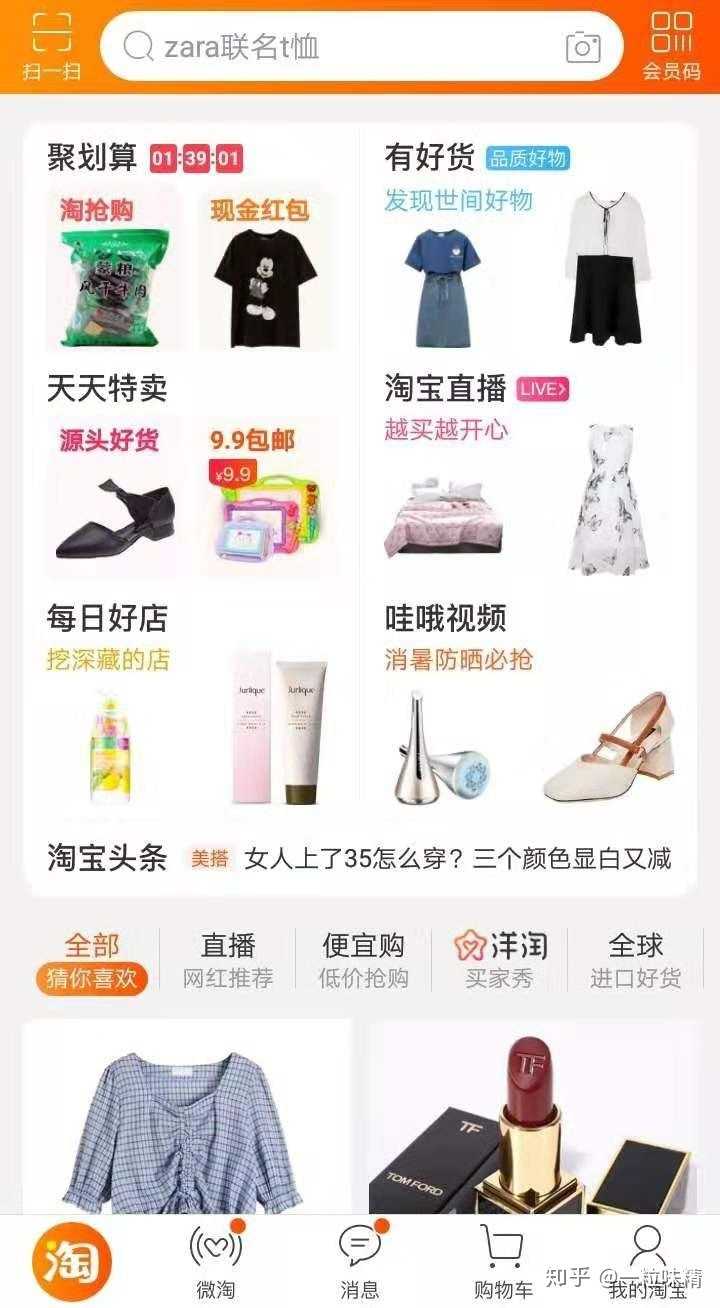720x1308 pixels.
Task: Switch to the 便宜购 tab
Action: pyautogui.click(x=363, y=960)
